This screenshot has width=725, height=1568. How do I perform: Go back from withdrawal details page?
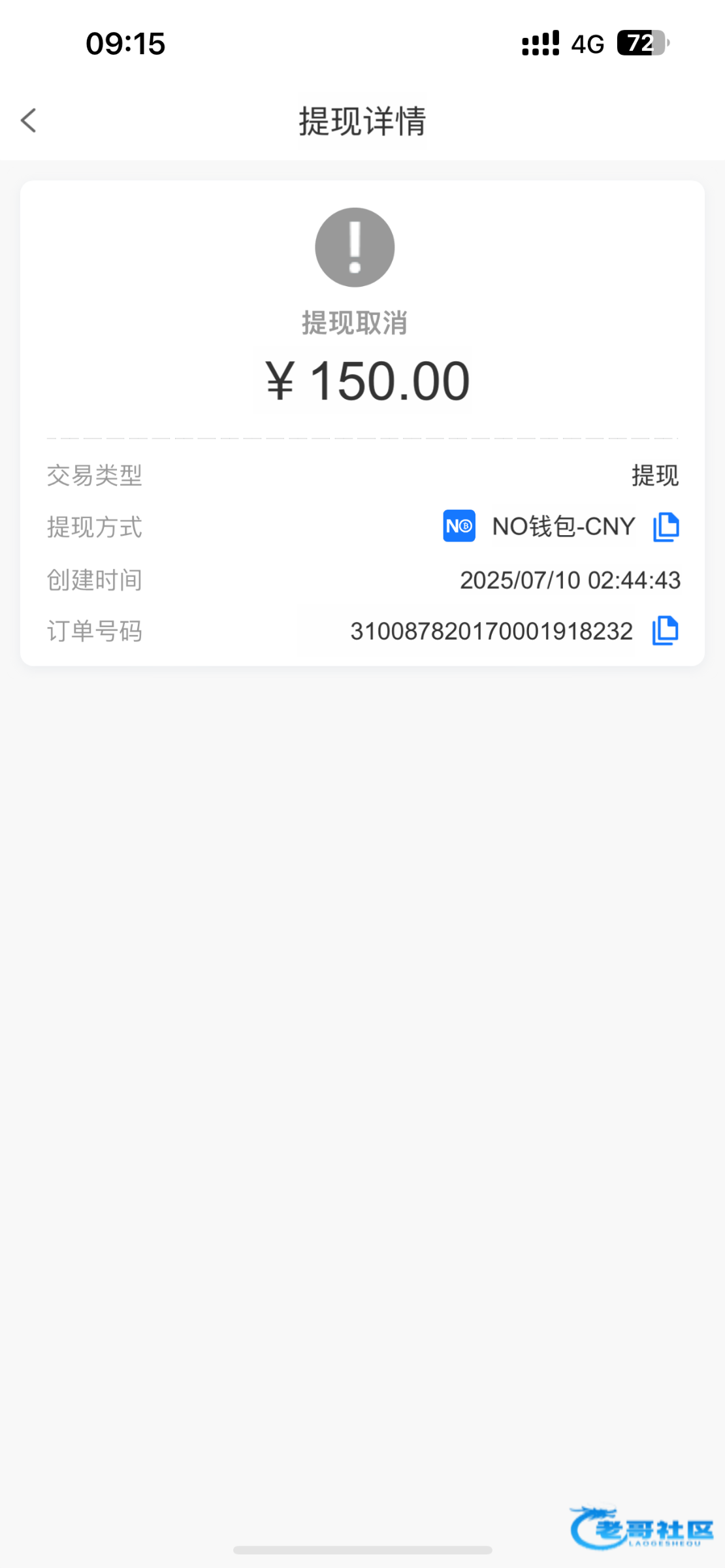[29, 120]
